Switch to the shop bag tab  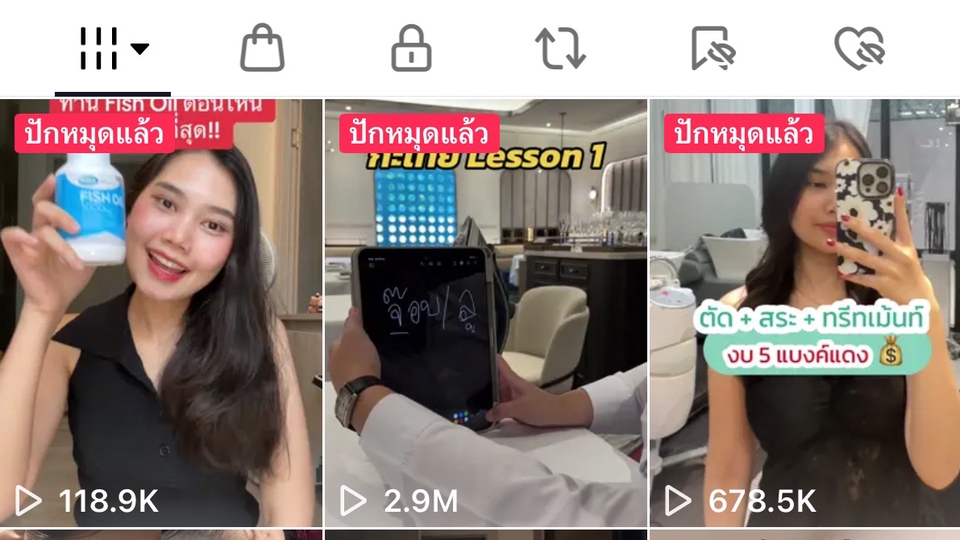pyautogui.click(x=262, y=48)
